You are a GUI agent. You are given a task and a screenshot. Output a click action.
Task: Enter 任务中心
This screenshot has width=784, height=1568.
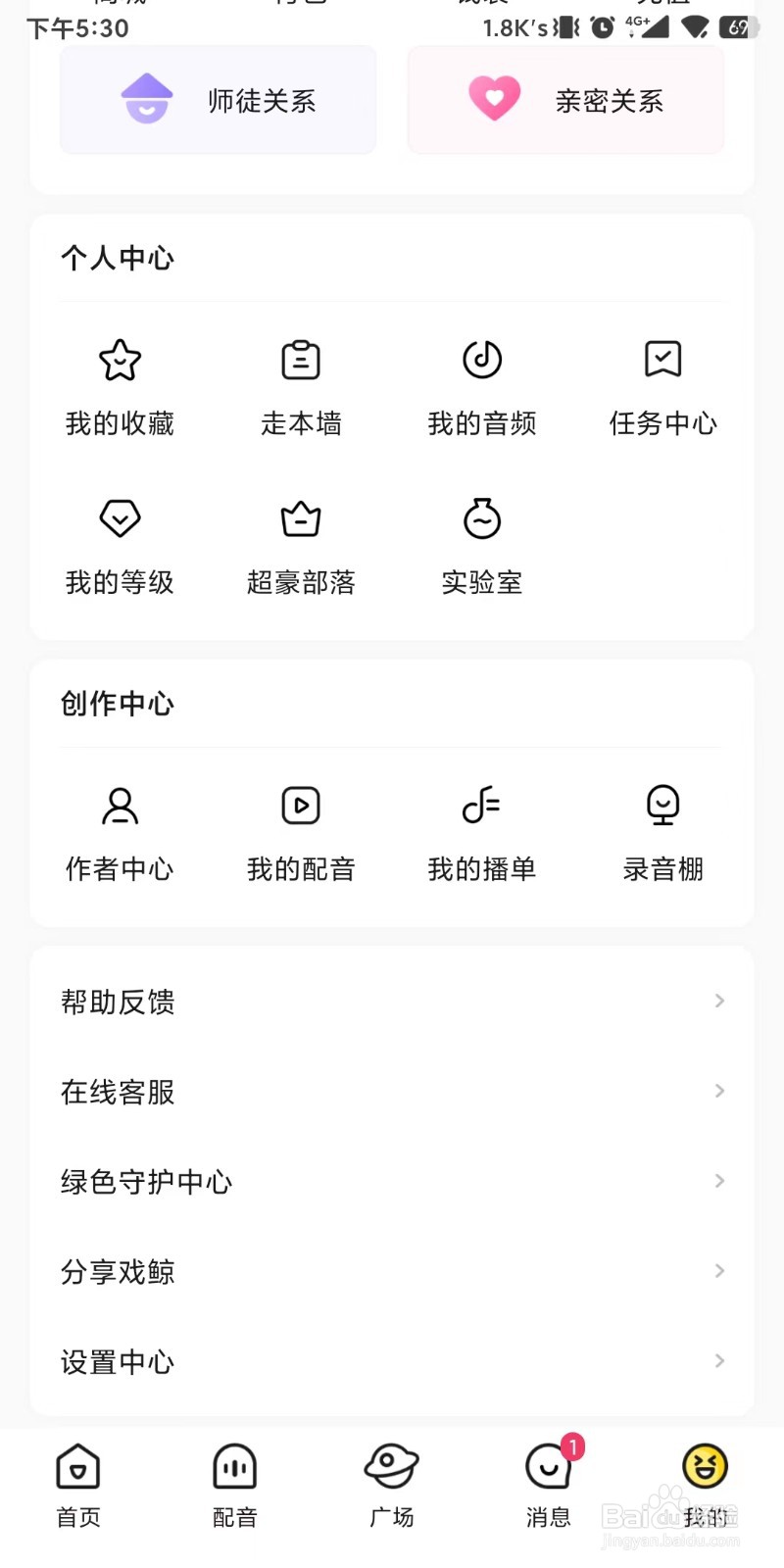click(x=663, y=387)
